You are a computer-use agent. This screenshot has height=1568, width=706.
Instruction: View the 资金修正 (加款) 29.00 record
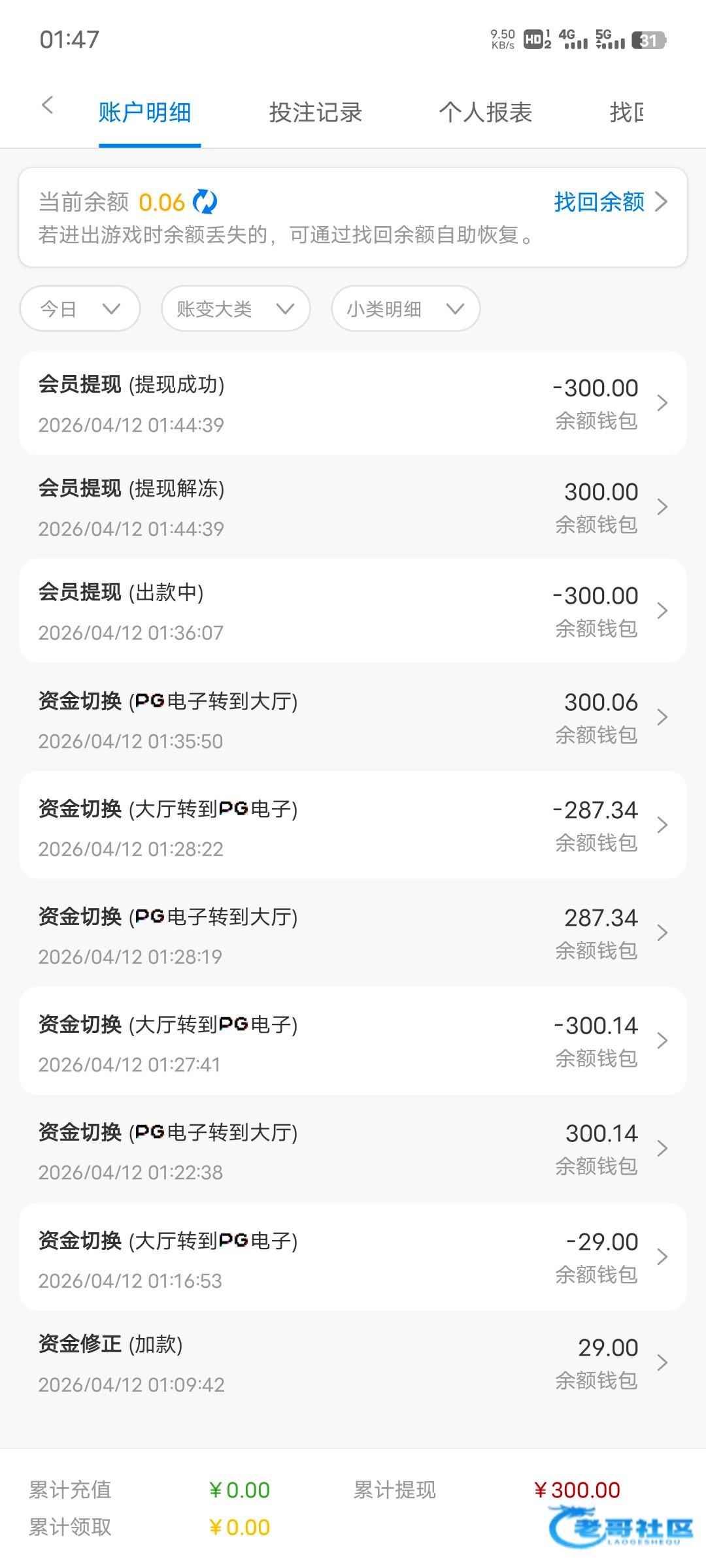click(353, 1363)
